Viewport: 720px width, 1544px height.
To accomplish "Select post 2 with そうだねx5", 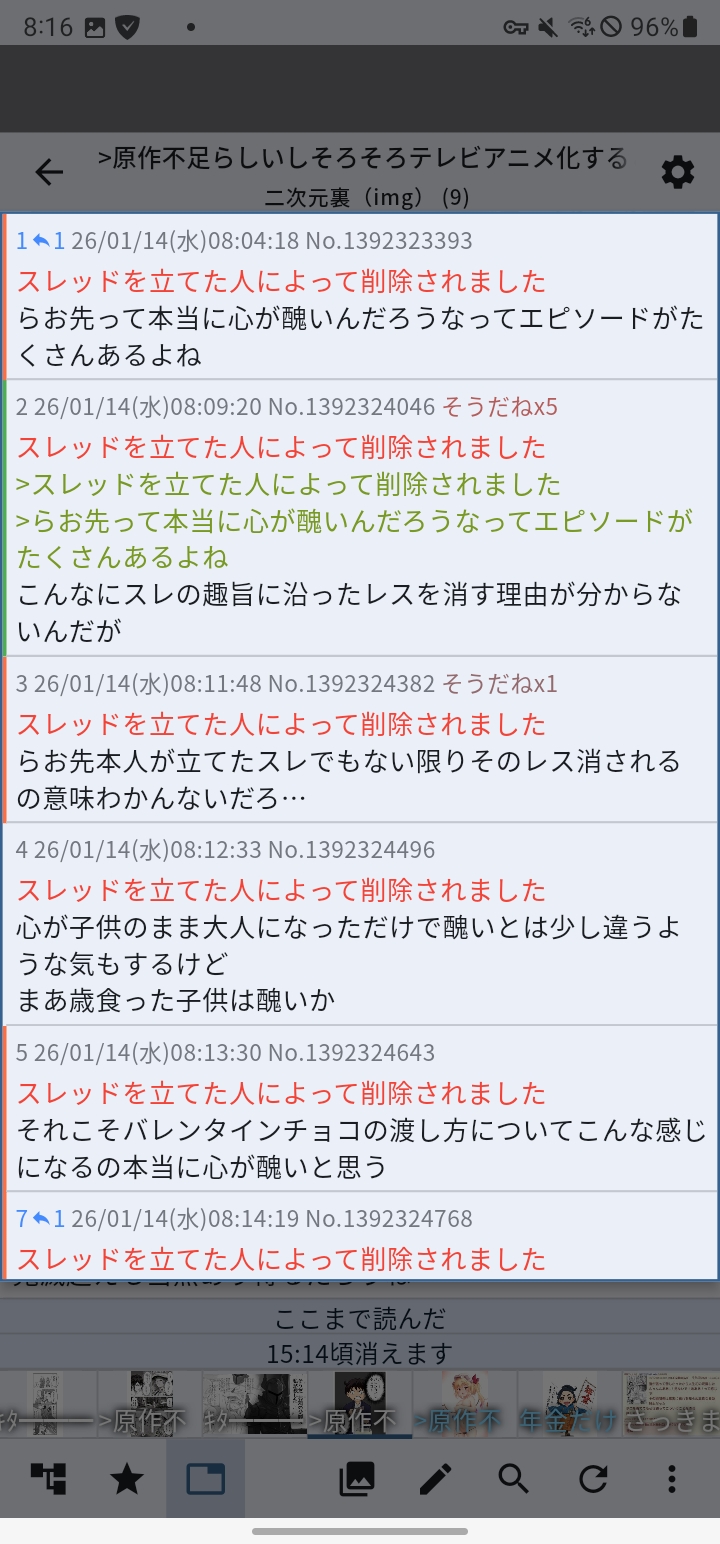I will [x=360, y=520].
